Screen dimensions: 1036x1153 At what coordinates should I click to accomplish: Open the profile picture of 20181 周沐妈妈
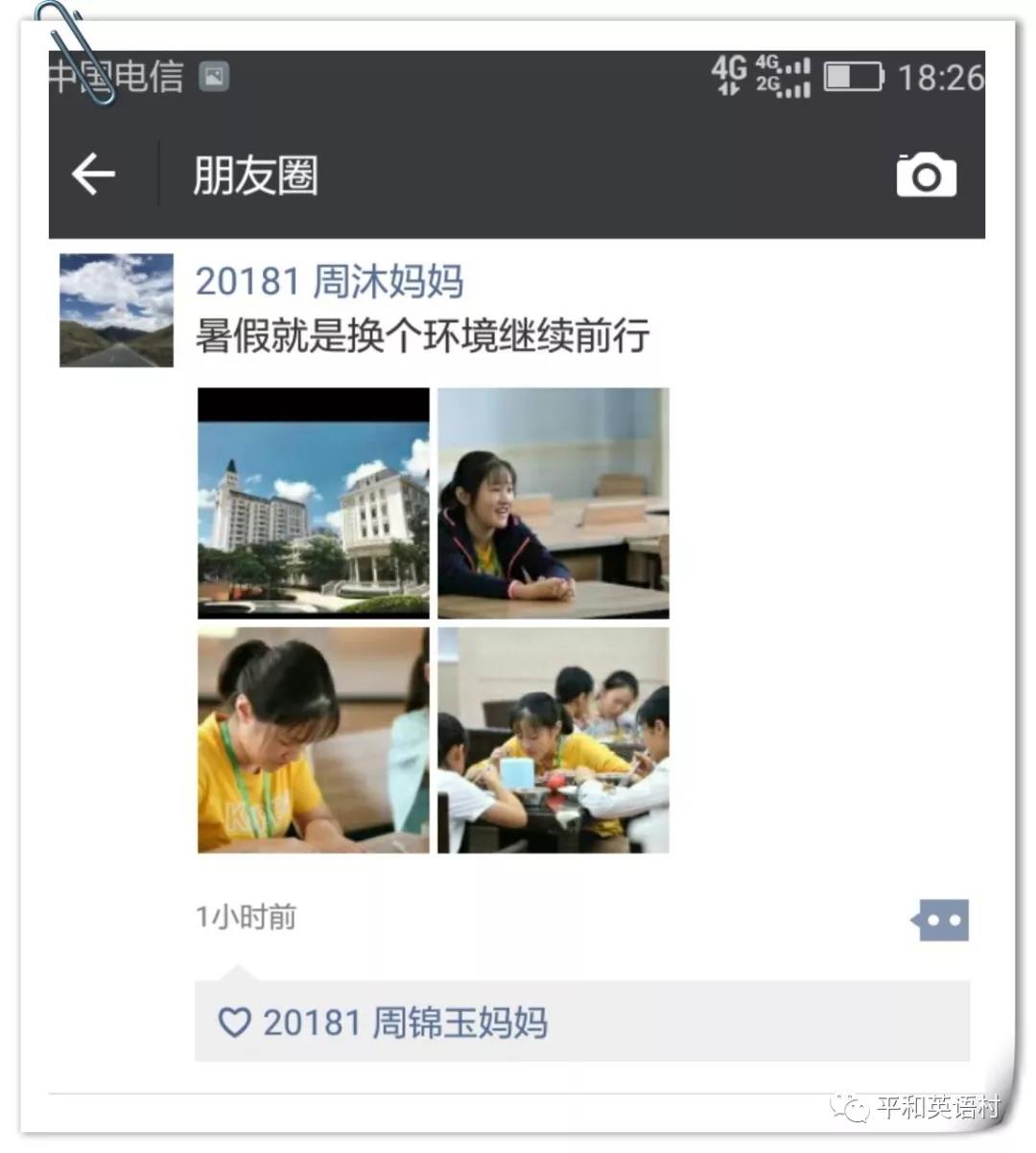point(116,310)
